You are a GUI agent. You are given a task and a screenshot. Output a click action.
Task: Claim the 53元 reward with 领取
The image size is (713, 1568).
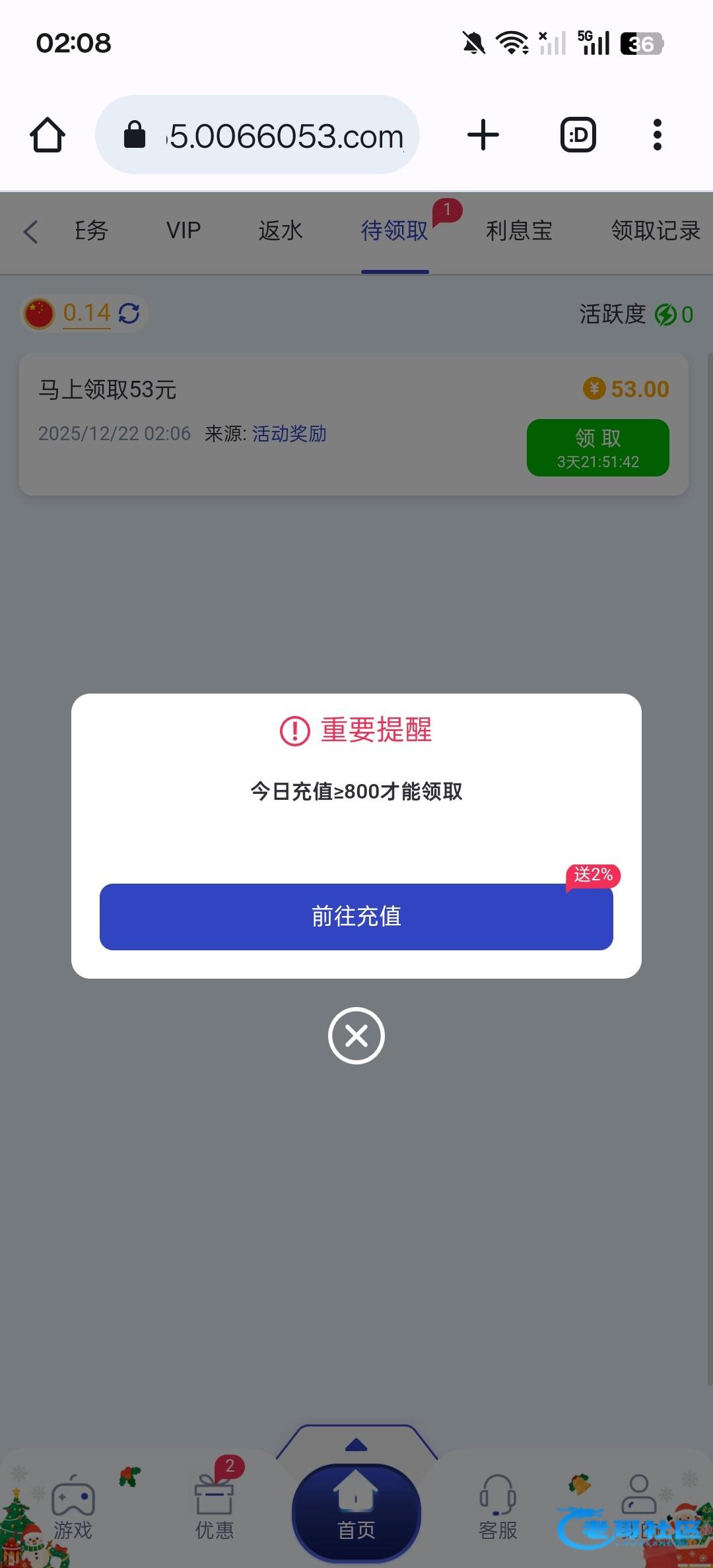point(597,447)
